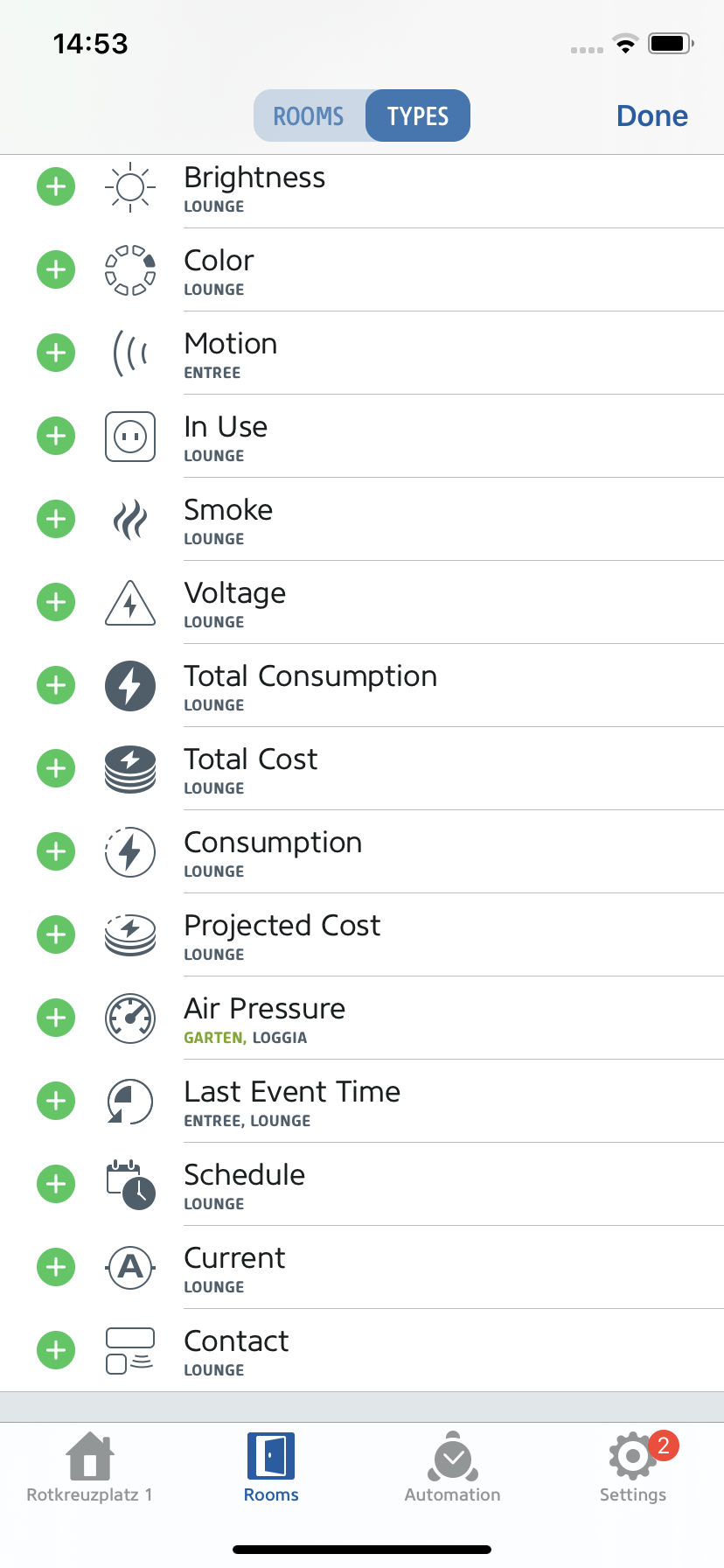Add the Total Cost type

[56, 768]
